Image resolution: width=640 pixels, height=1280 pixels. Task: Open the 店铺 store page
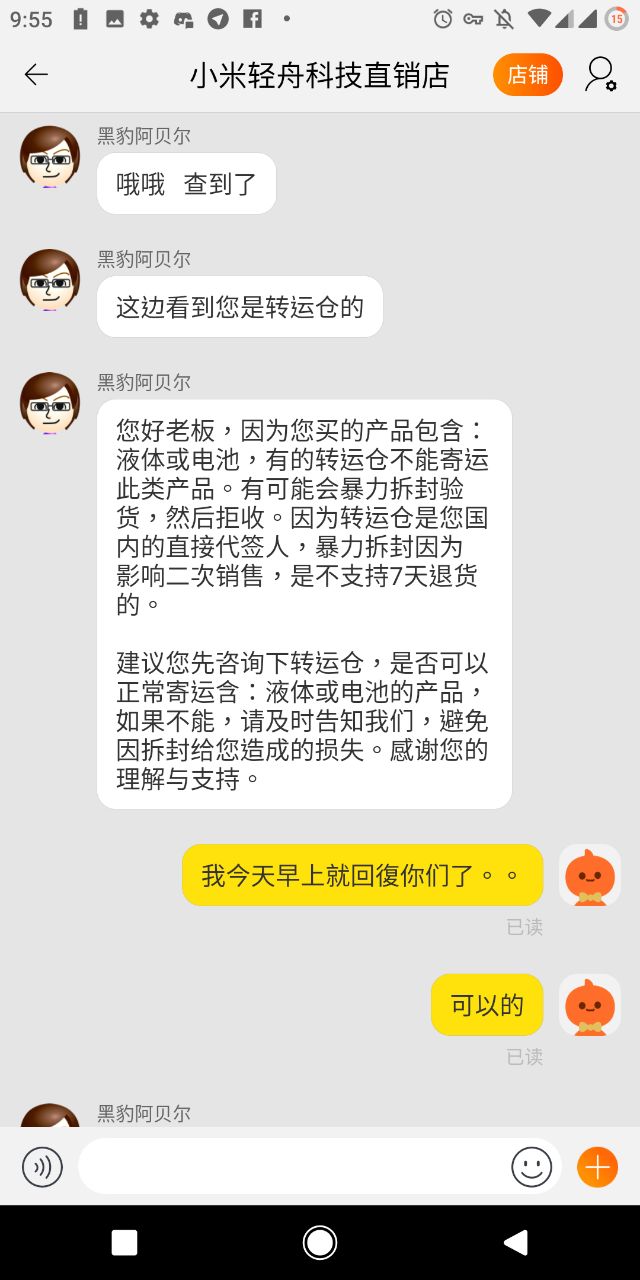point(527,75)
